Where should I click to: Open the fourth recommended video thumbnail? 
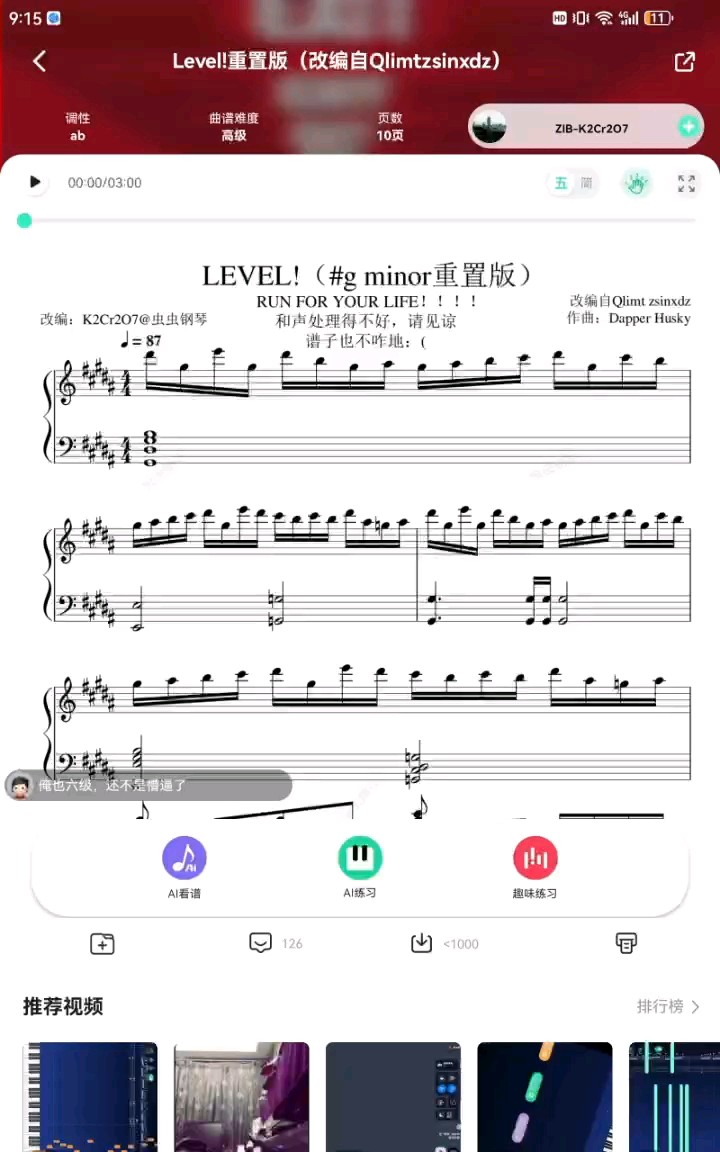pos(544,1097)
